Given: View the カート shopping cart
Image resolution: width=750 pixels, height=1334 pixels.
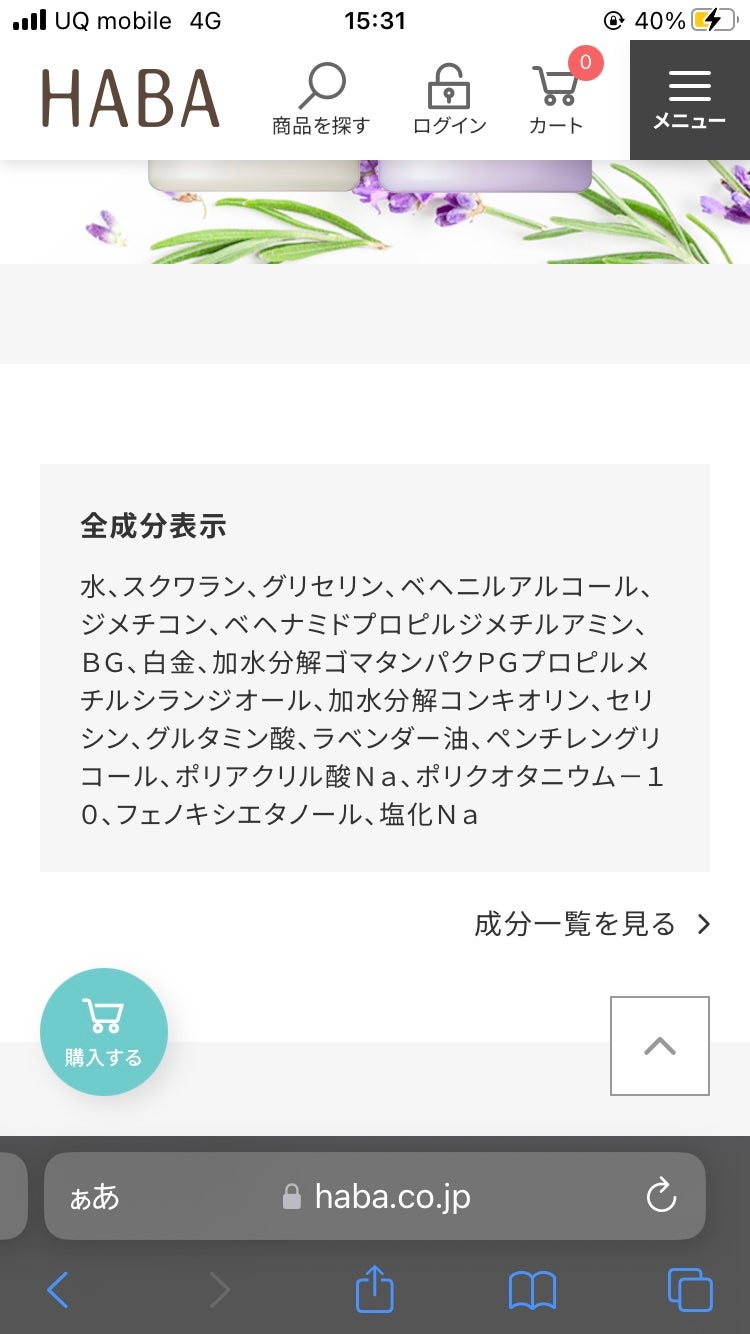Looking at the screenshot, I should (x=557, y=100).
